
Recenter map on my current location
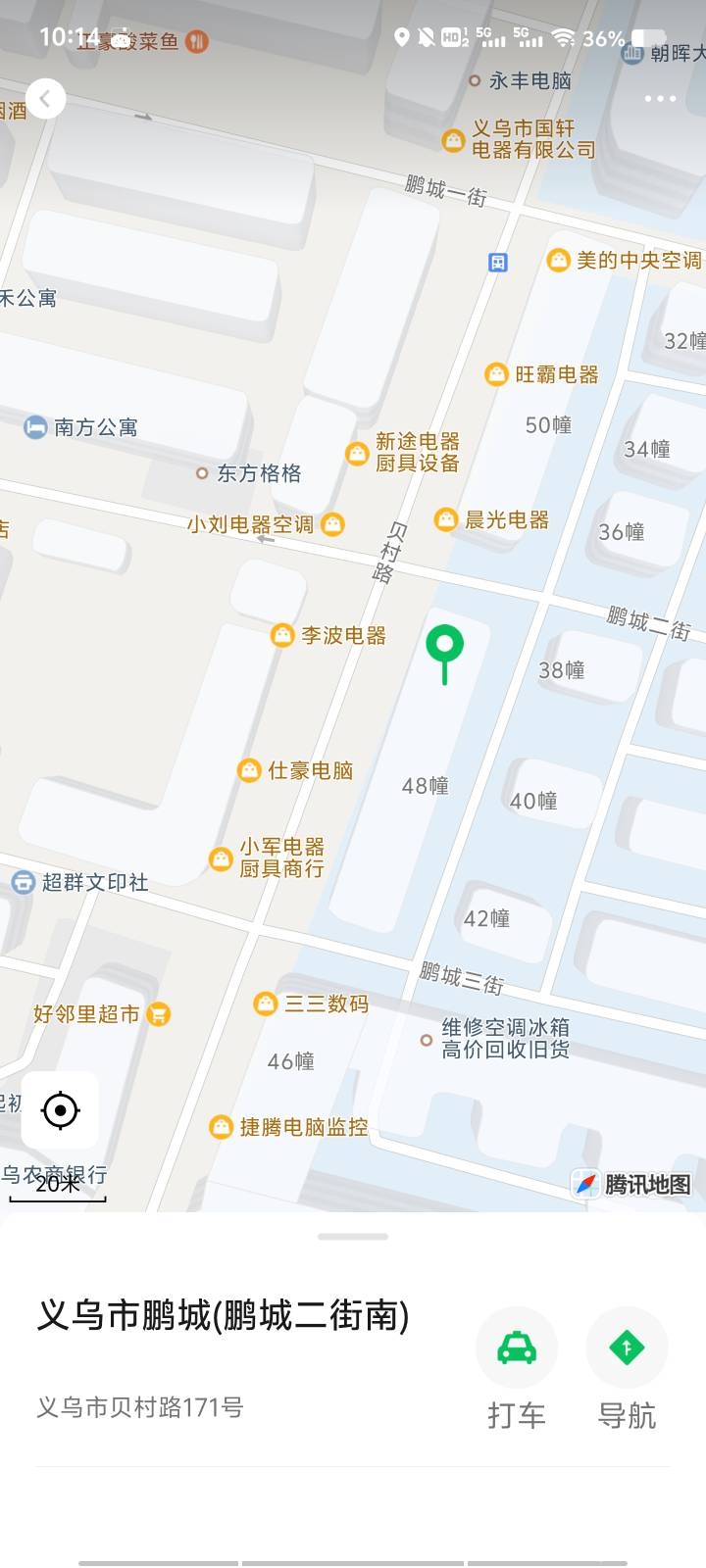point(60,1110)
